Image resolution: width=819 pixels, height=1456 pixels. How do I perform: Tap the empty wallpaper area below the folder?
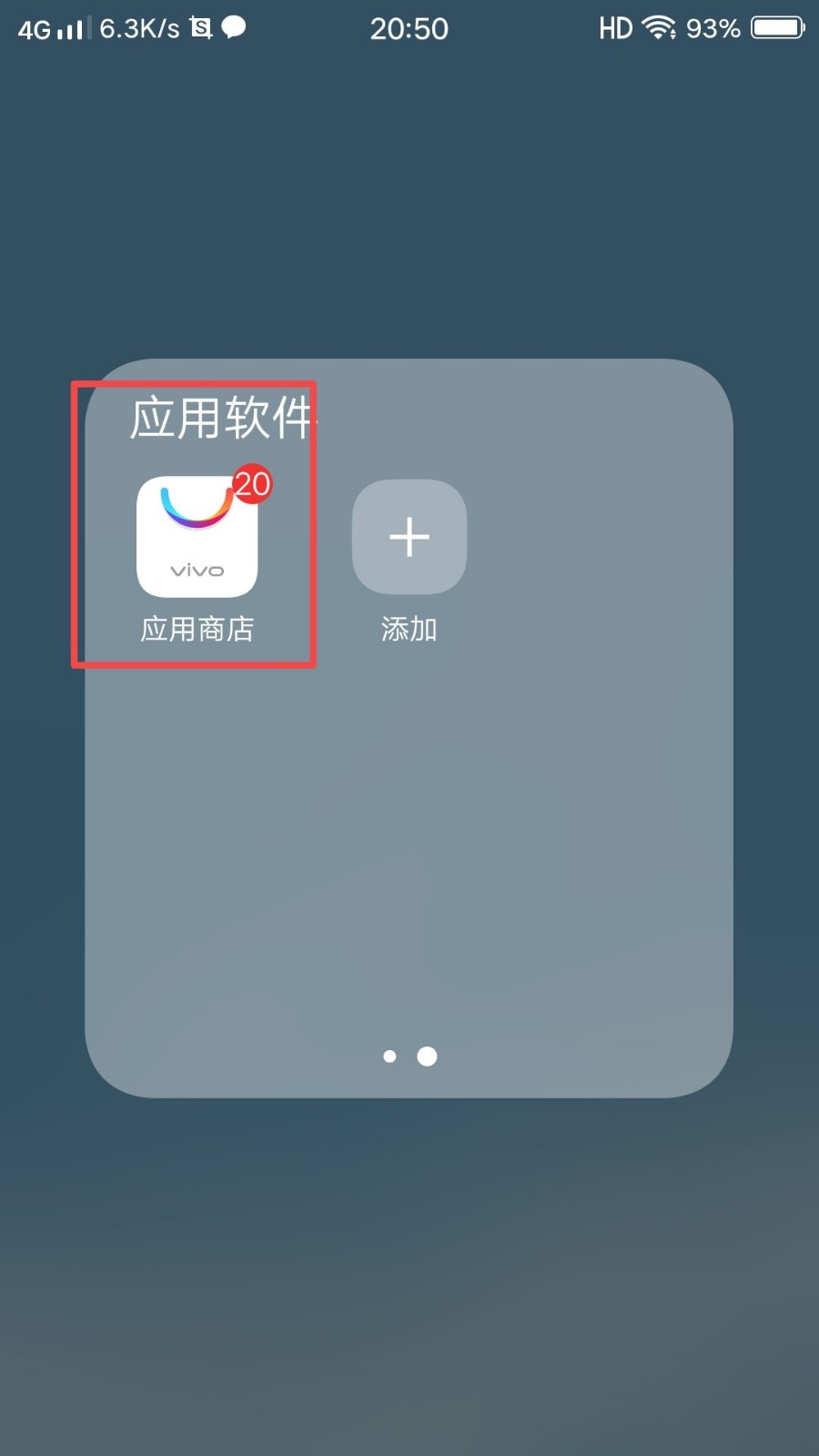[x=409, y=1274]
